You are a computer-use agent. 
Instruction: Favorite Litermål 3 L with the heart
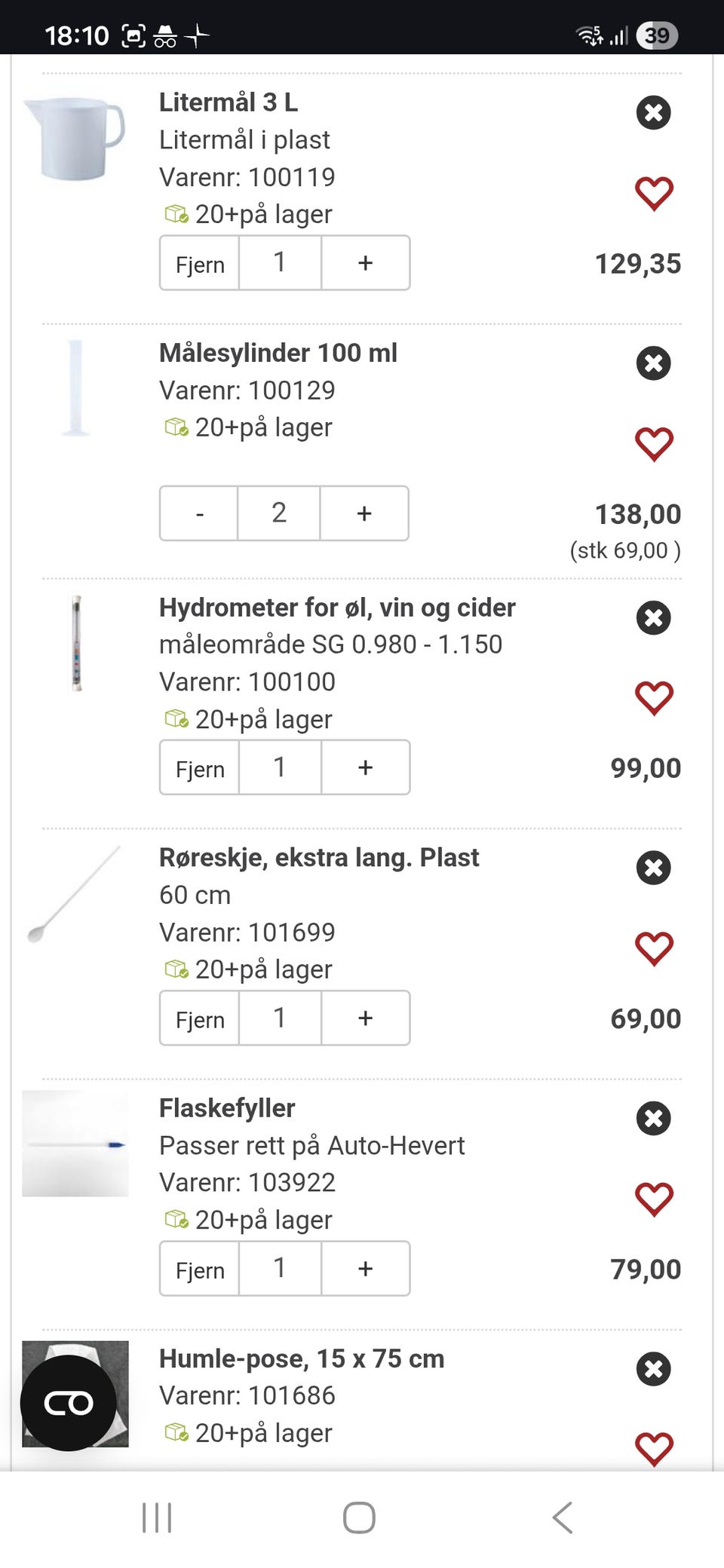(655, 192)
